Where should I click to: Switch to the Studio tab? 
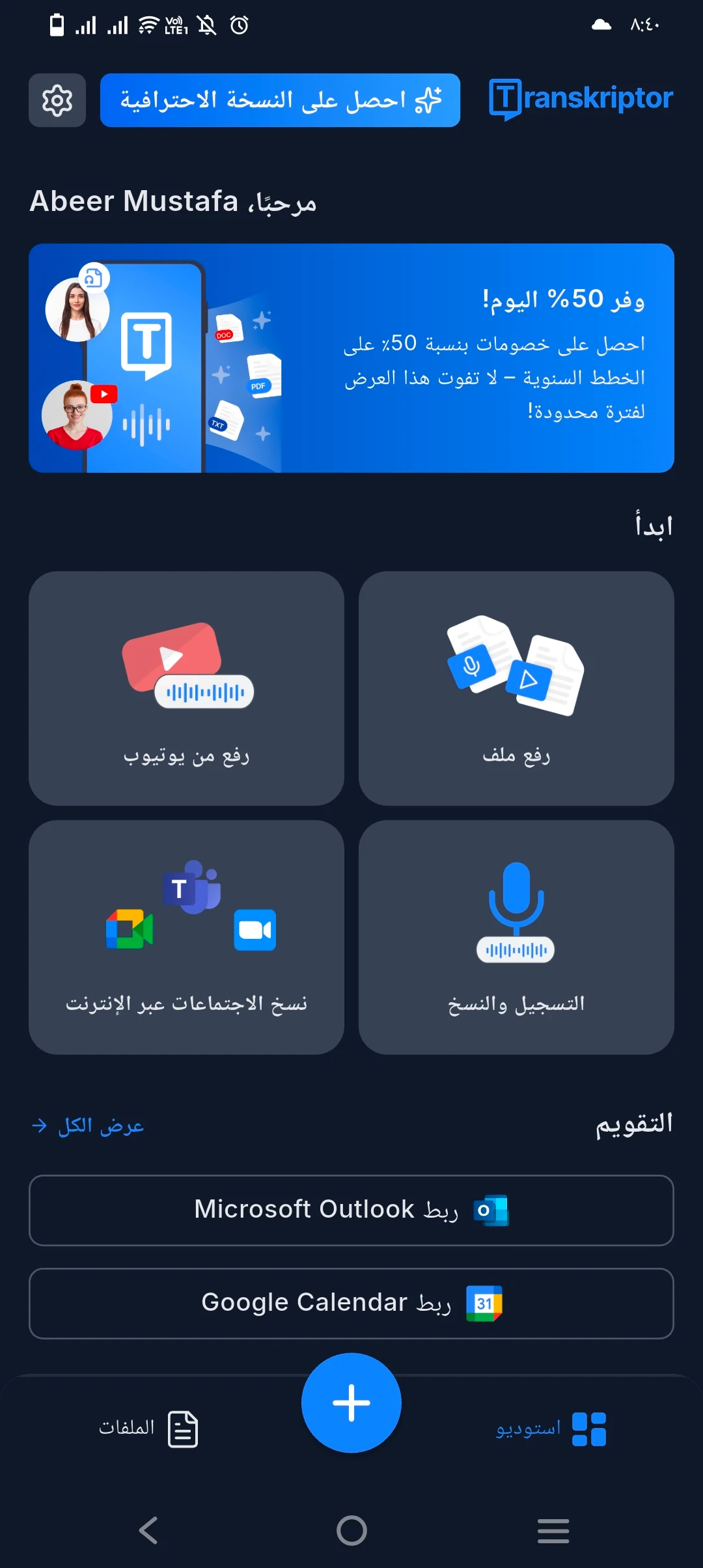point(551,1429)
